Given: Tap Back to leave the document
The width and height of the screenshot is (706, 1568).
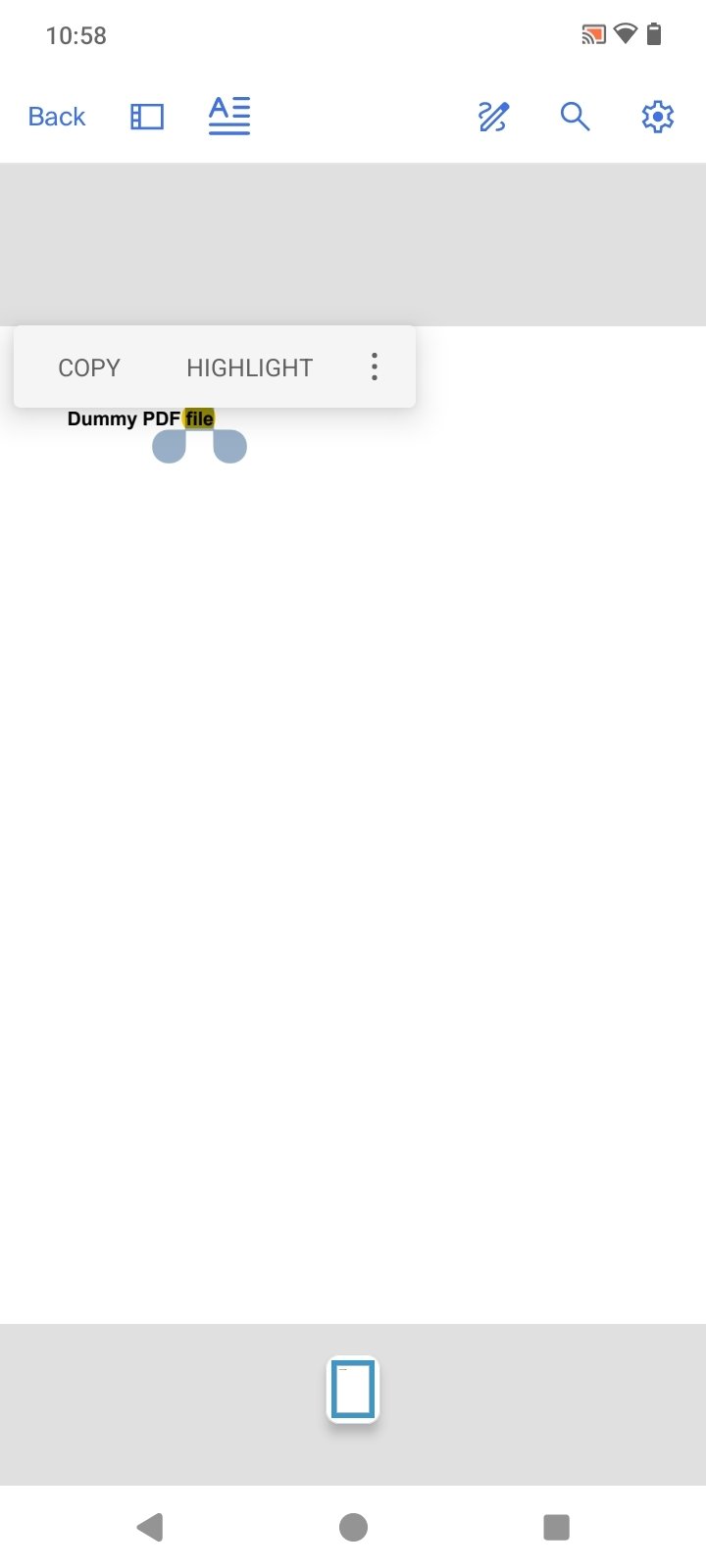Looking at the screenshot, I should click(x=57, y=117).
